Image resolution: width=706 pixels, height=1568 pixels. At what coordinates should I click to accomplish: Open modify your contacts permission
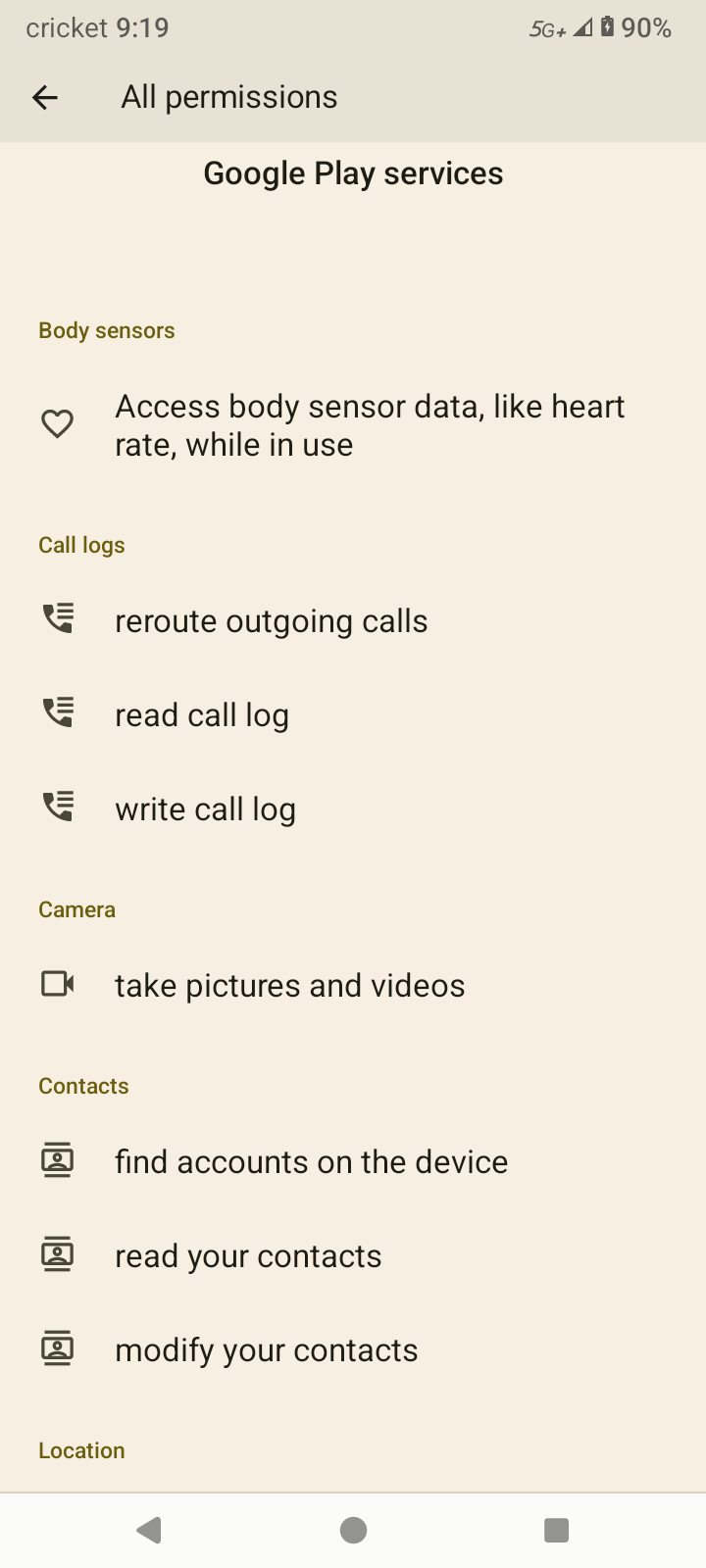click(x=266, y=1349)
